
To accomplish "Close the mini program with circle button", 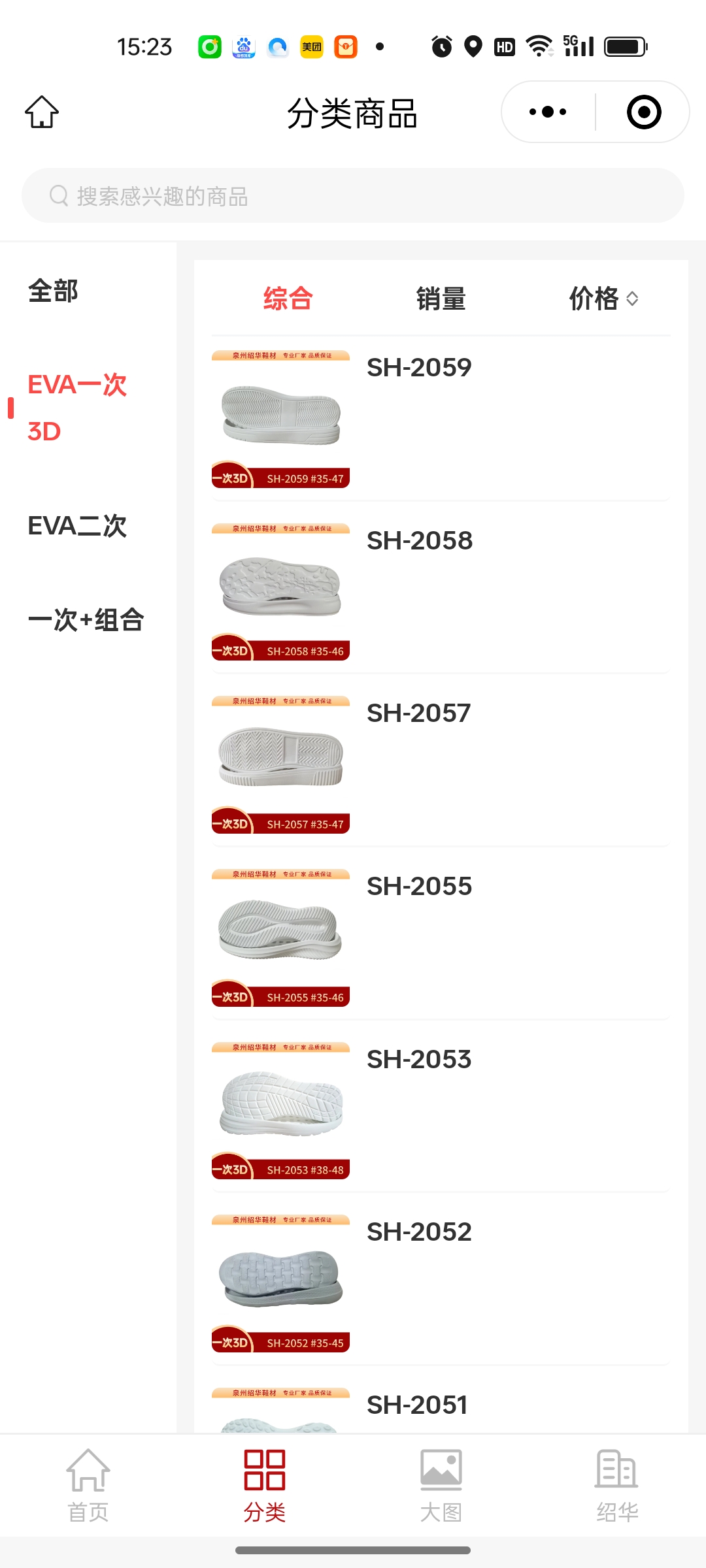I will click(644, 112).
